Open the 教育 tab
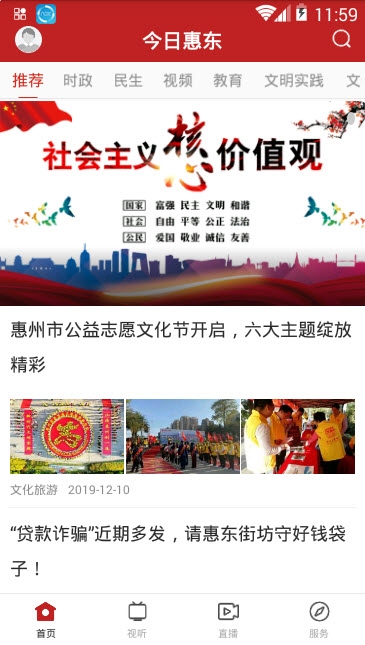Screen dimensions: 365x645 point(228,81)
